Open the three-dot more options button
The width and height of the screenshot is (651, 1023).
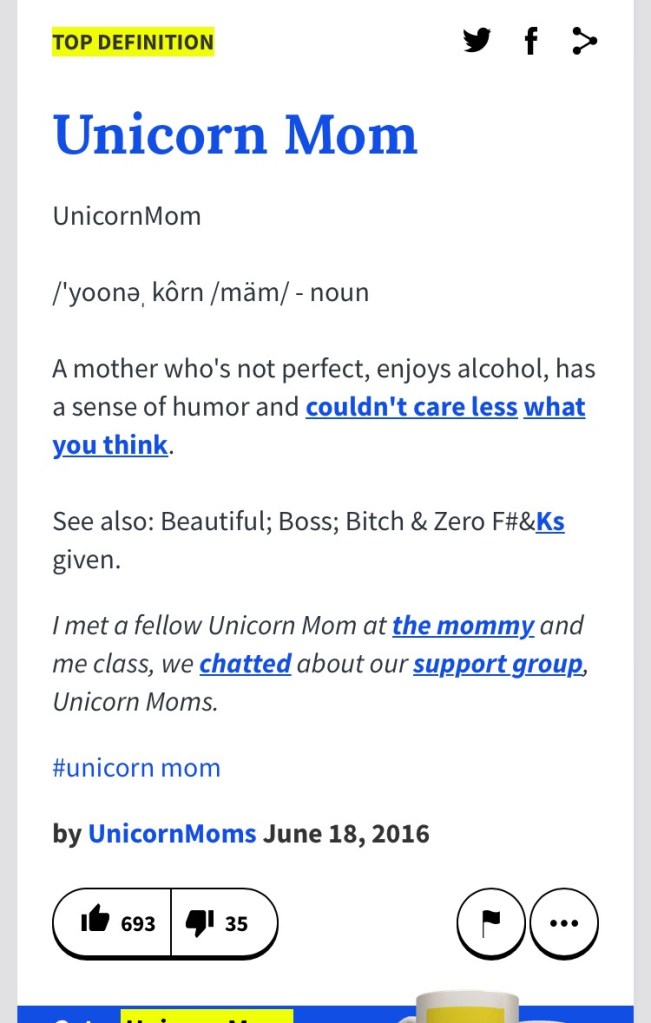coord(564,923)
